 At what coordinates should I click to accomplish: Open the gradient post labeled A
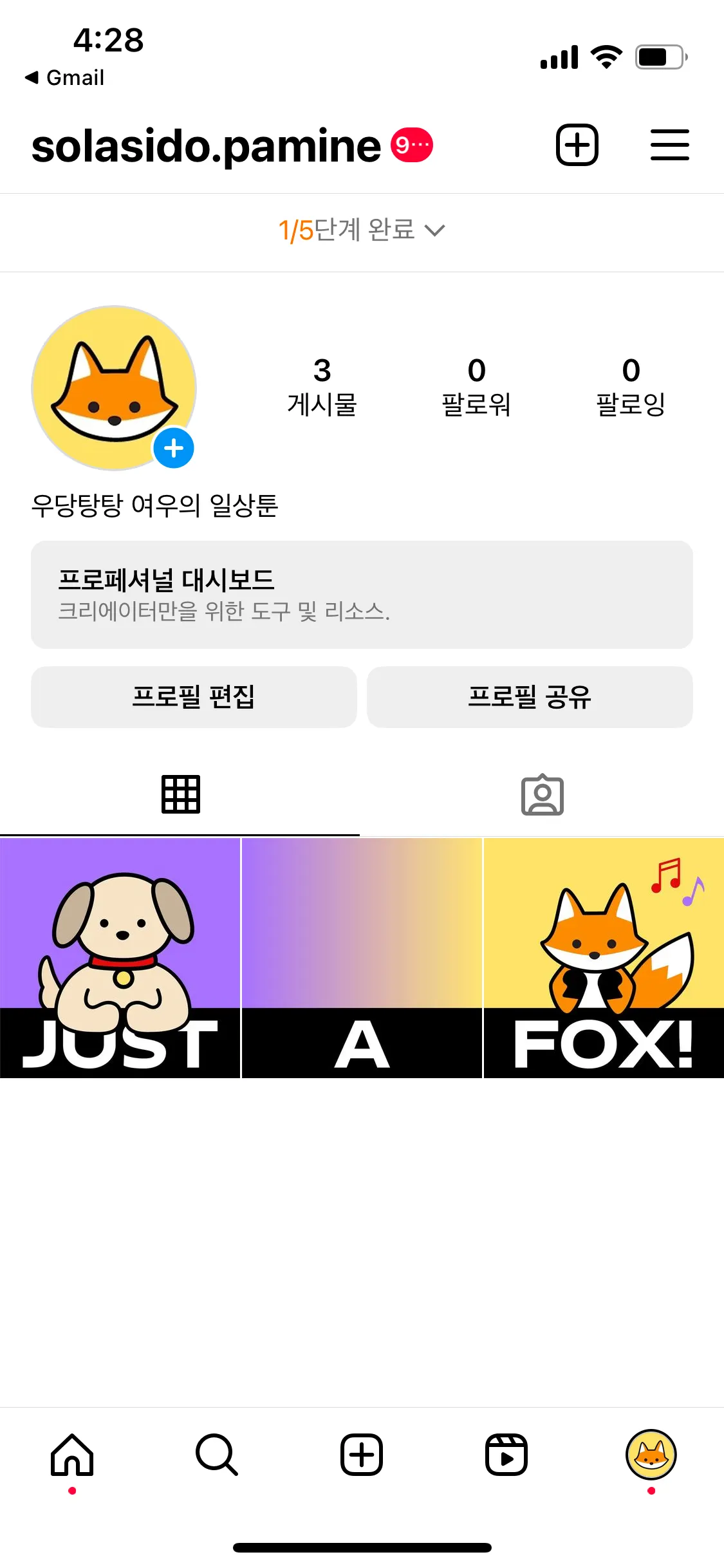[x=362, y=957]
